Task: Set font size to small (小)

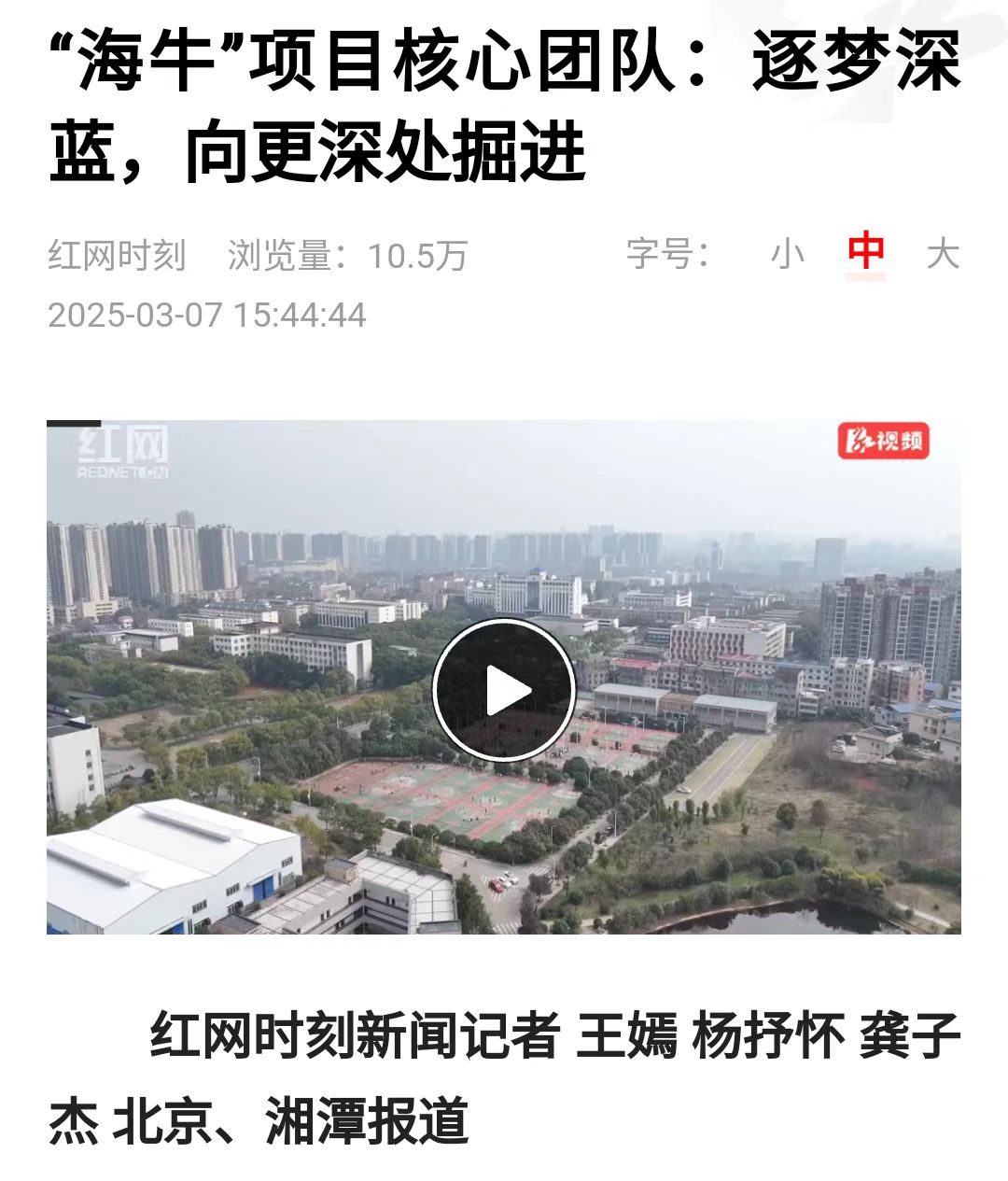Action: [787, 253]
